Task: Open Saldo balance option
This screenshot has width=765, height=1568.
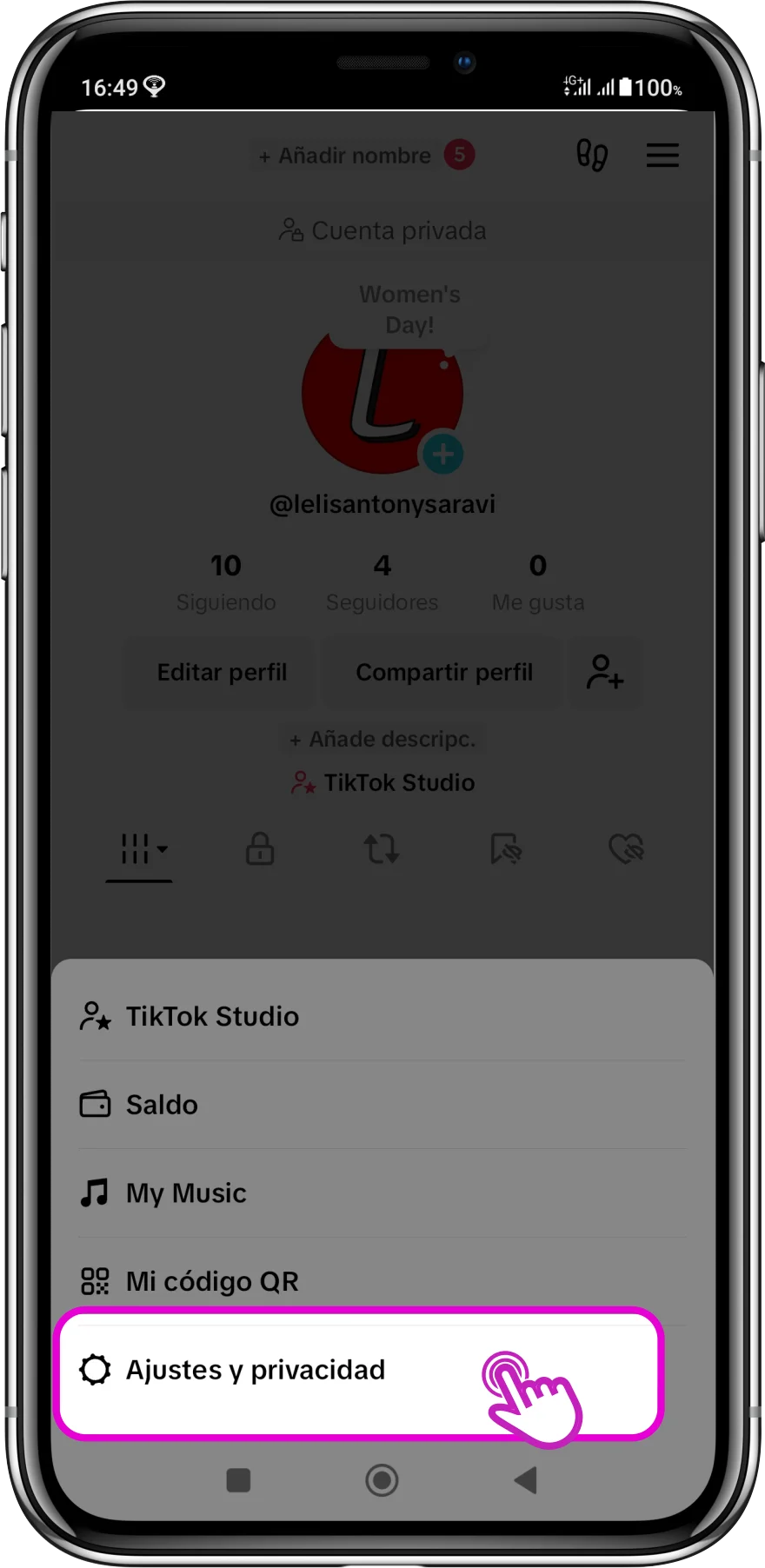Action: [162, 1105]
